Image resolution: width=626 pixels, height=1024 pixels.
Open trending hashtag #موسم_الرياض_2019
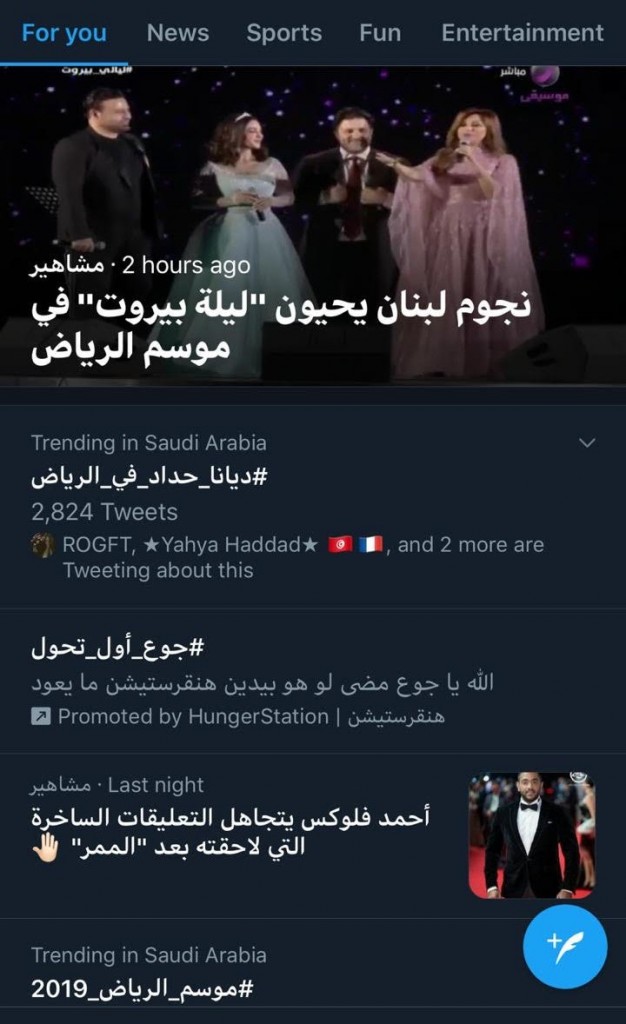143,989
